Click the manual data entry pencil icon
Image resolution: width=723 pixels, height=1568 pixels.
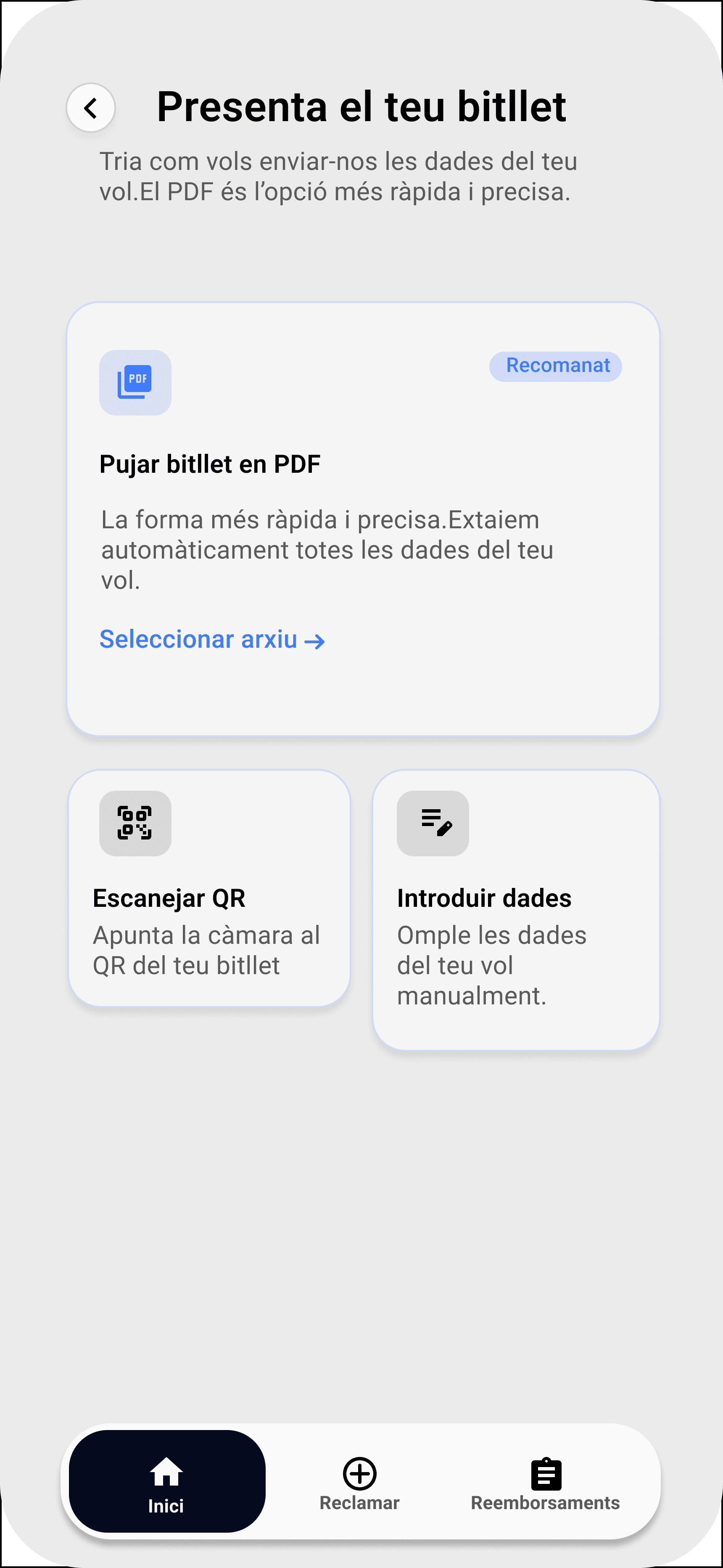pos(433,824)
